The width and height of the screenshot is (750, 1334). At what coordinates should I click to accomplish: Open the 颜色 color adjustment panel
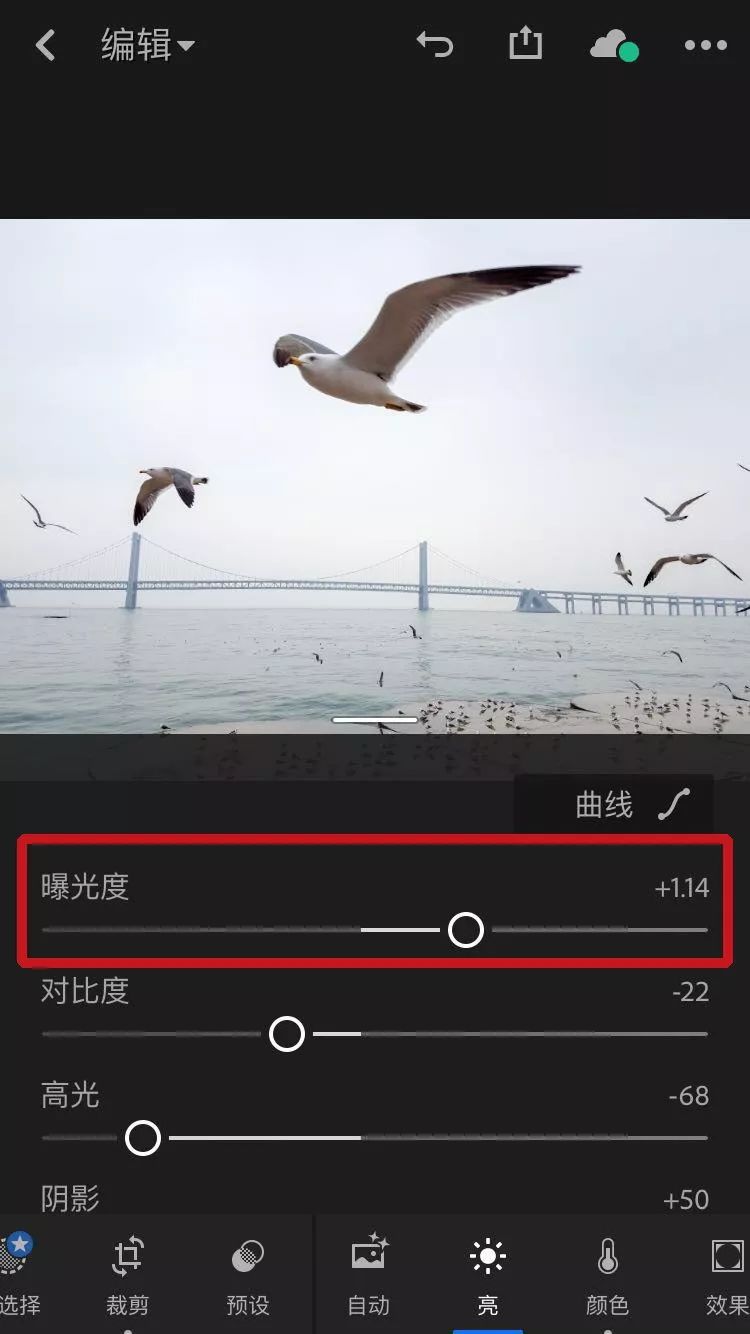click(x=608, y=1270)
